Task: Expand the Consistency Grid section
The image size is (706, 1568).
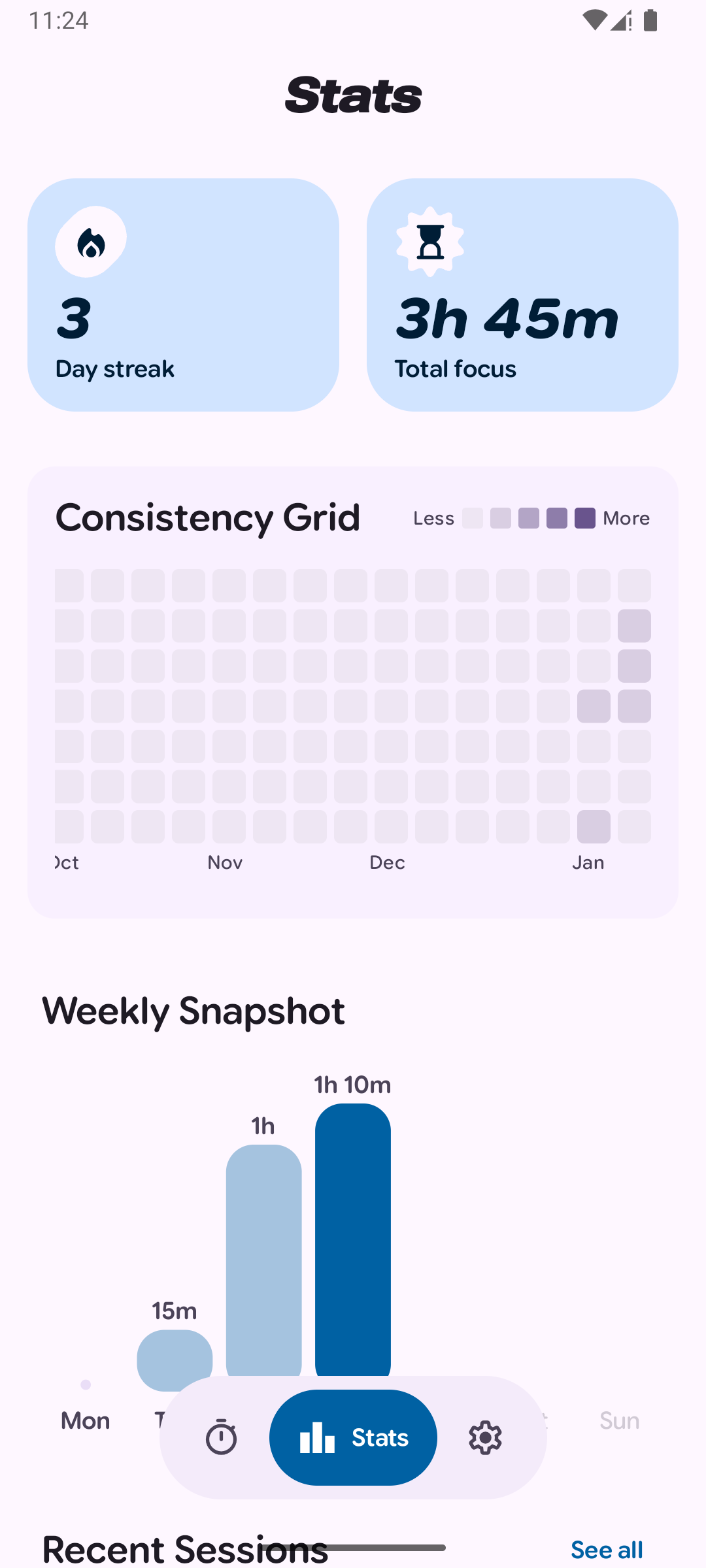Action: click(208, 517)
